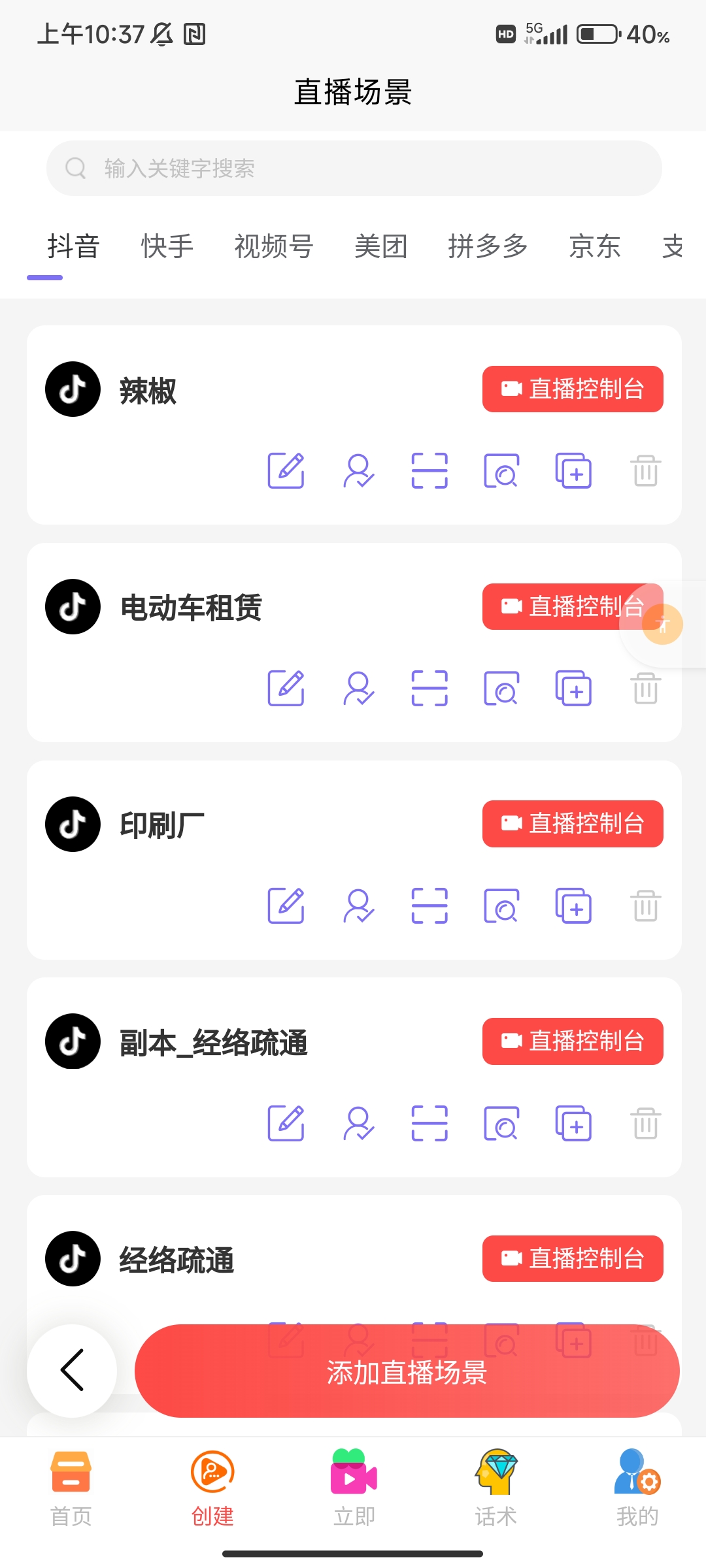Preview the 副本_经络疏通 scene
This screenshot has height=1568, width=706.
coord(501,1124)
